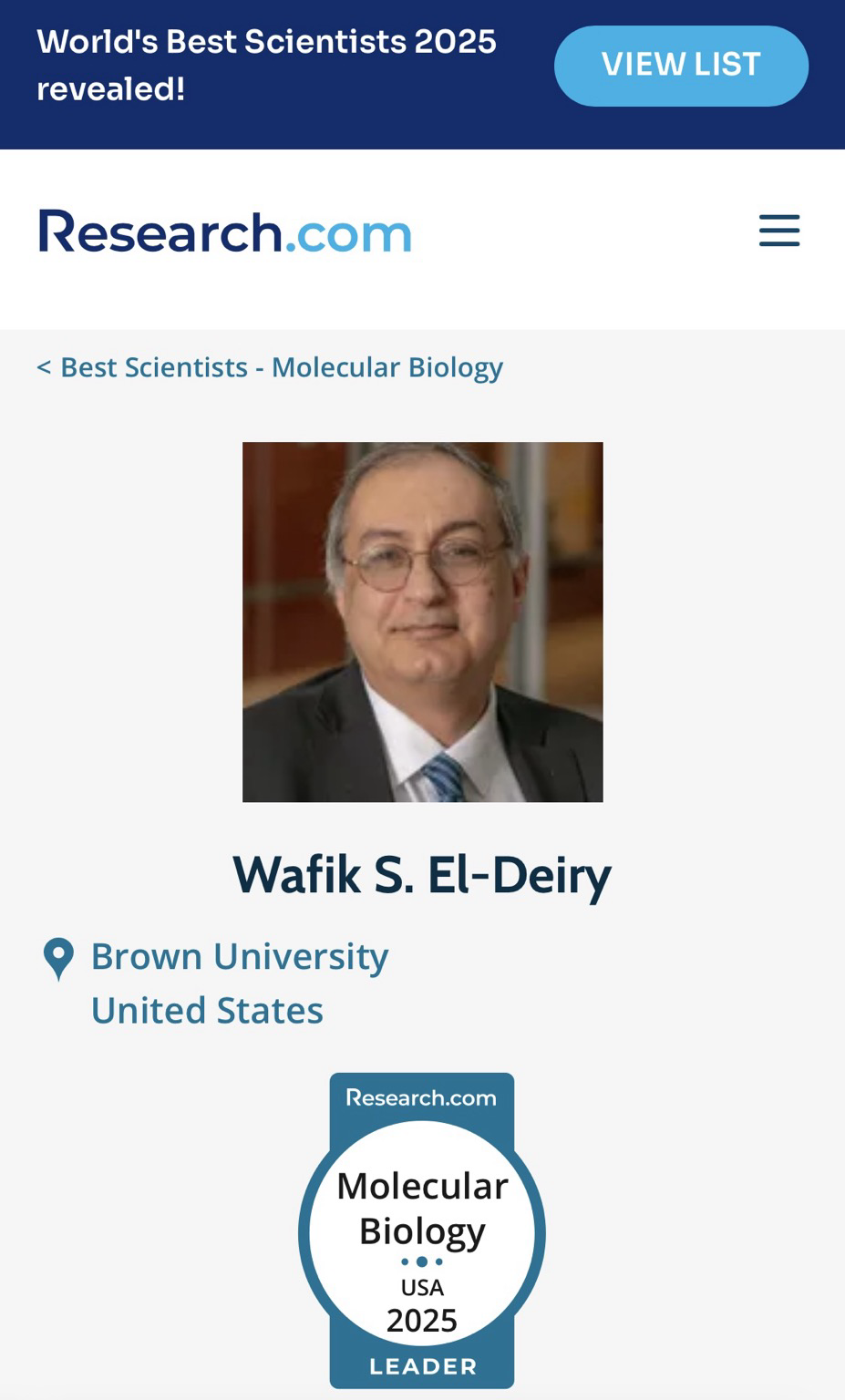Go back to Best Scientists - Molecular Biology
Viewport: 845px width, 1400px height.
(270, 367)
